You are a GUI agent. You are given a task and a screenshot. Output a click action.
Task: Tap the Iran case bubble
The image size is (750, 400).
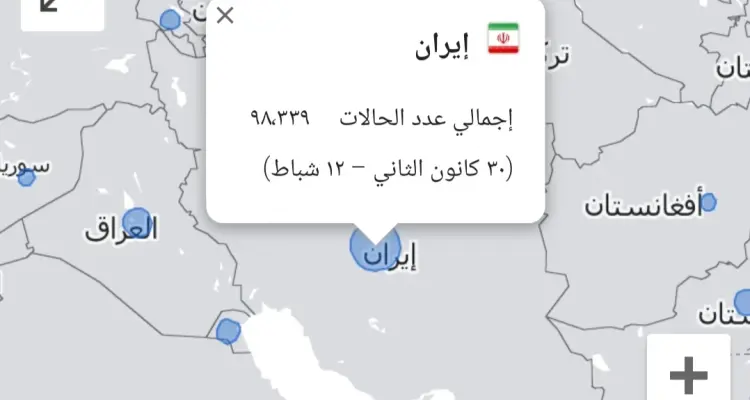[x=375, y=248]
